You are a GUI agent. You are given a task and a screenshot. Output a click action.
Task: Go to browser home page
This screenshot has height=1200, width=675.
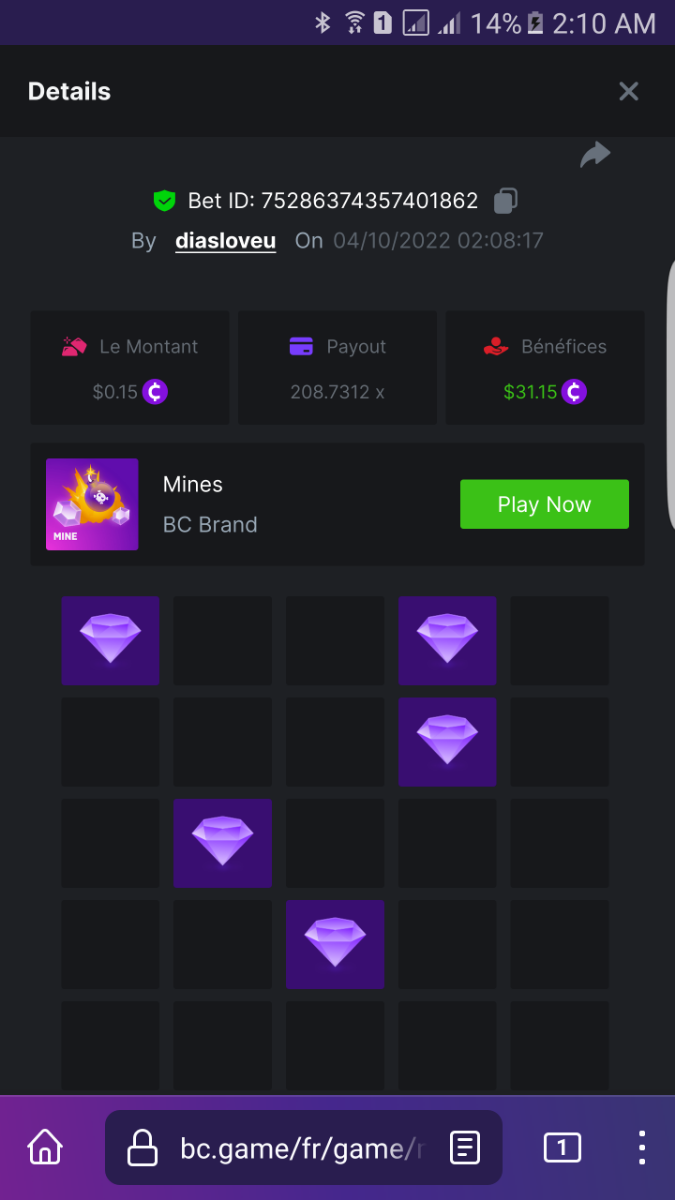(x=45, y=1147)
